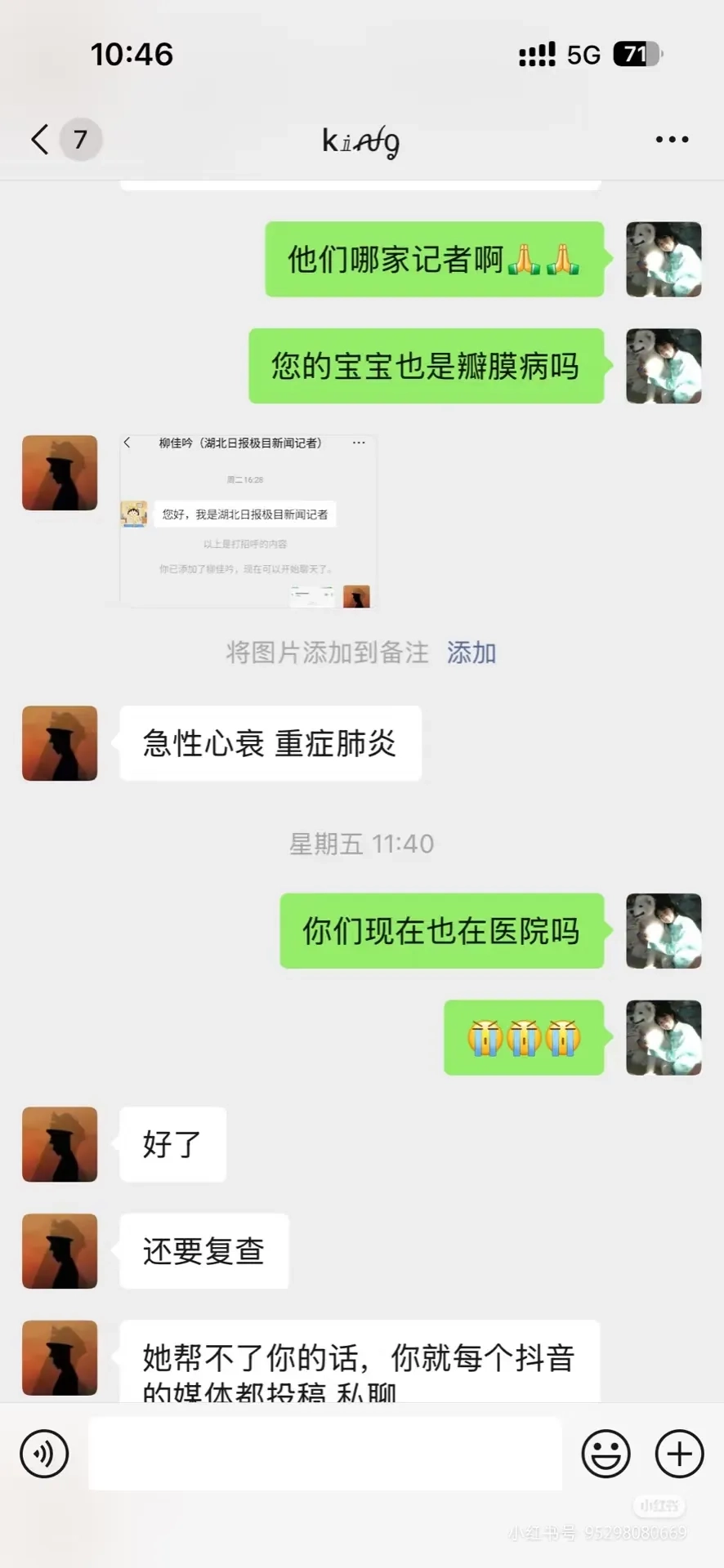
Task: Tap the unread count badge showing 7
Action: [79, 139]
